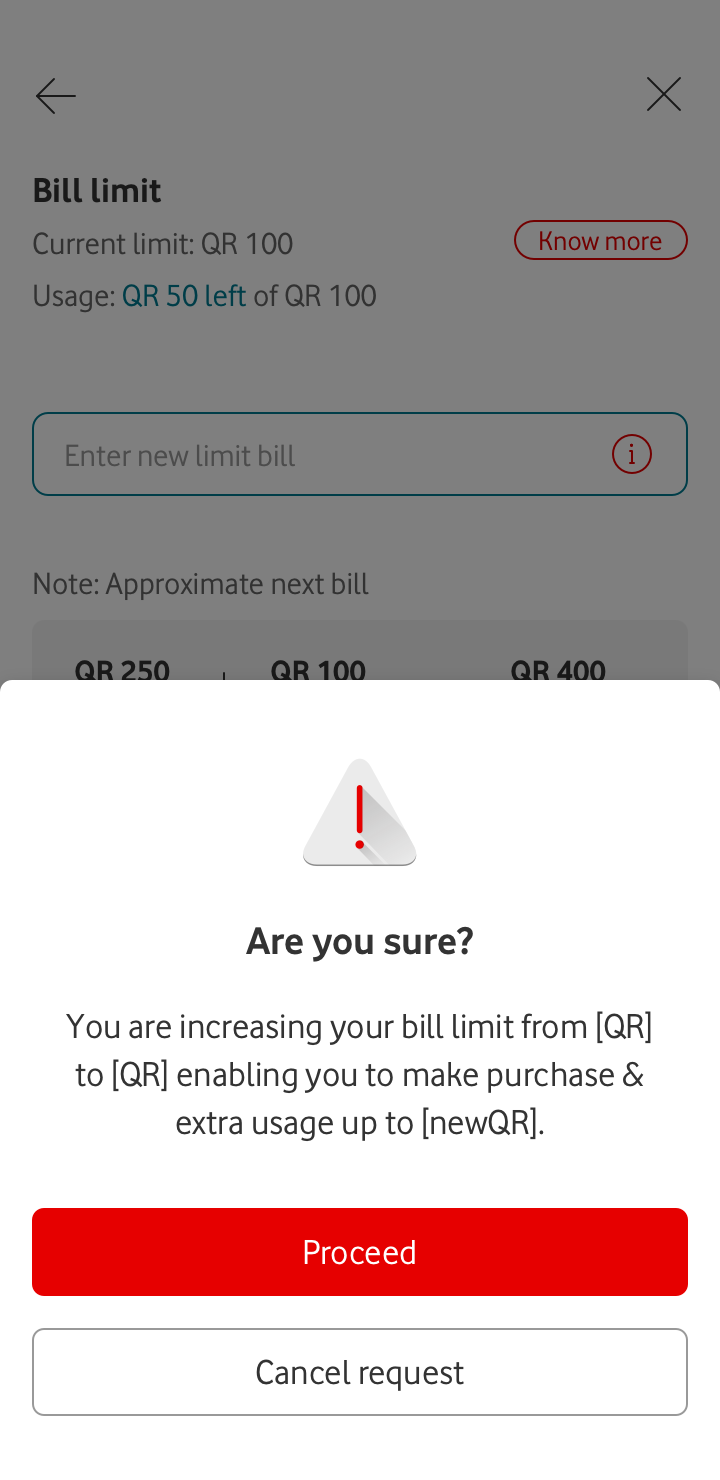Confirm the increase with Proceed
This screenshot has height=1480, width=720.
pos(360,1252)
